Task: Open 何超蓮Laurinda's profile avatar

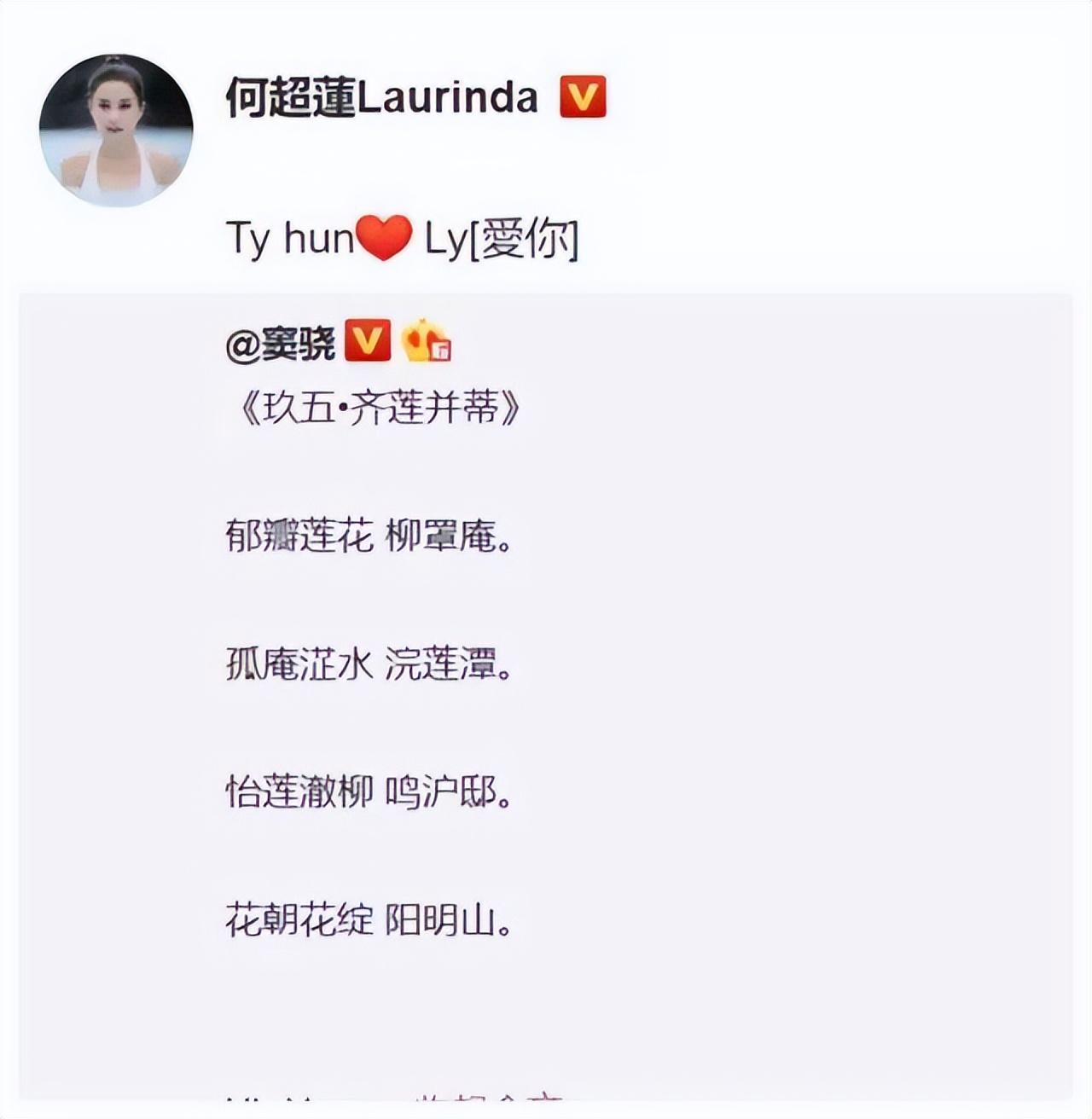Action: pos(116,130)
